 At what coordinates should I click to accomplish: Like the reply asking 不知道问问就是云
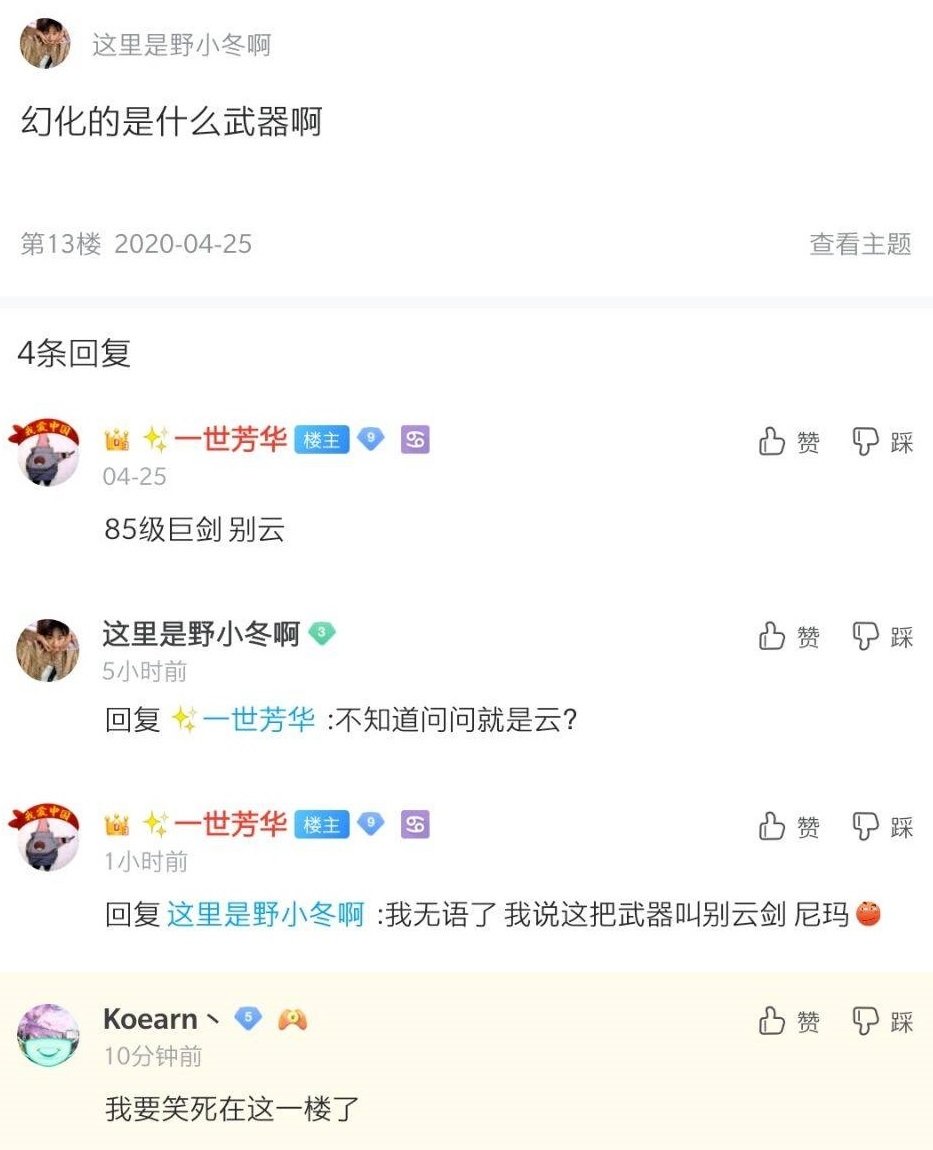tap(789, 636)
